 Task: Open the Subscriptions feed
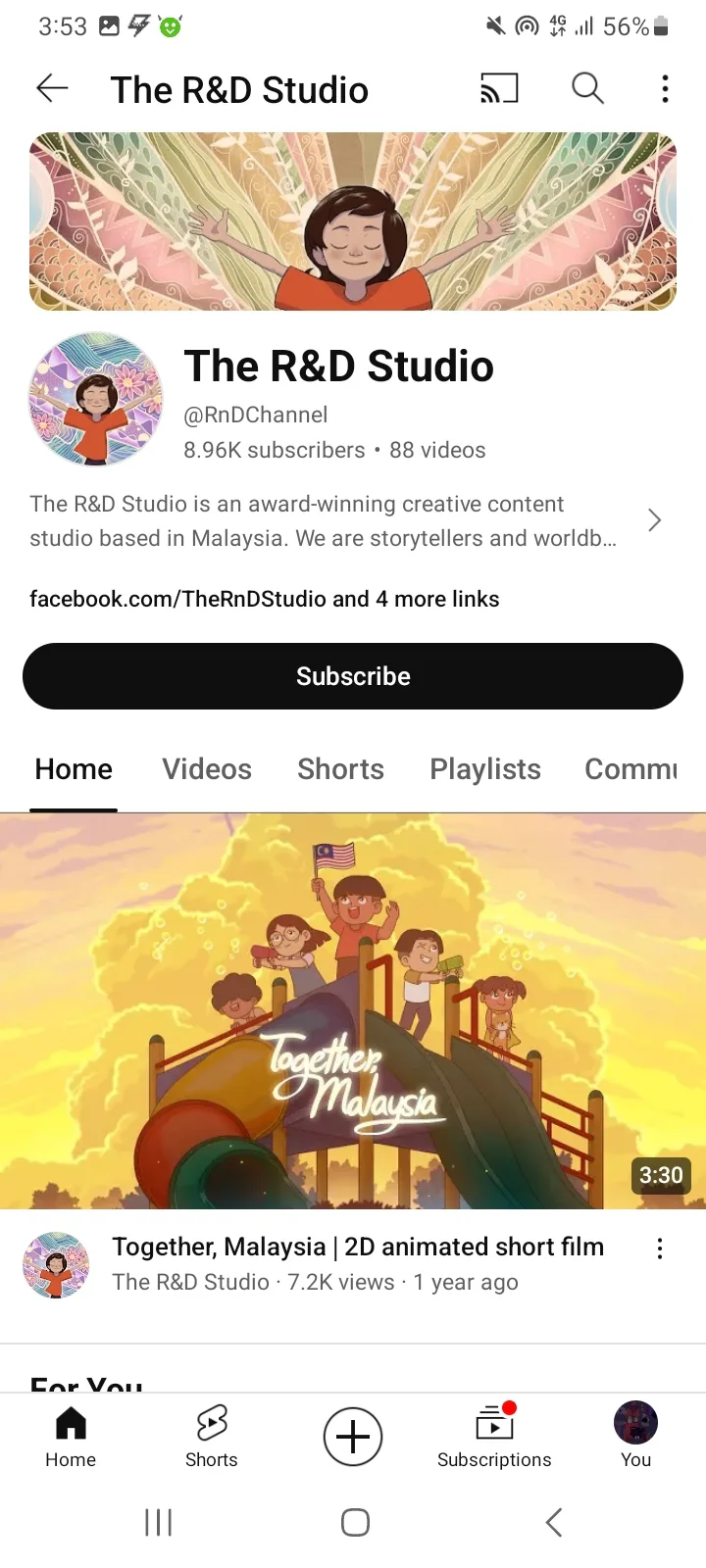pos(494,1437)
